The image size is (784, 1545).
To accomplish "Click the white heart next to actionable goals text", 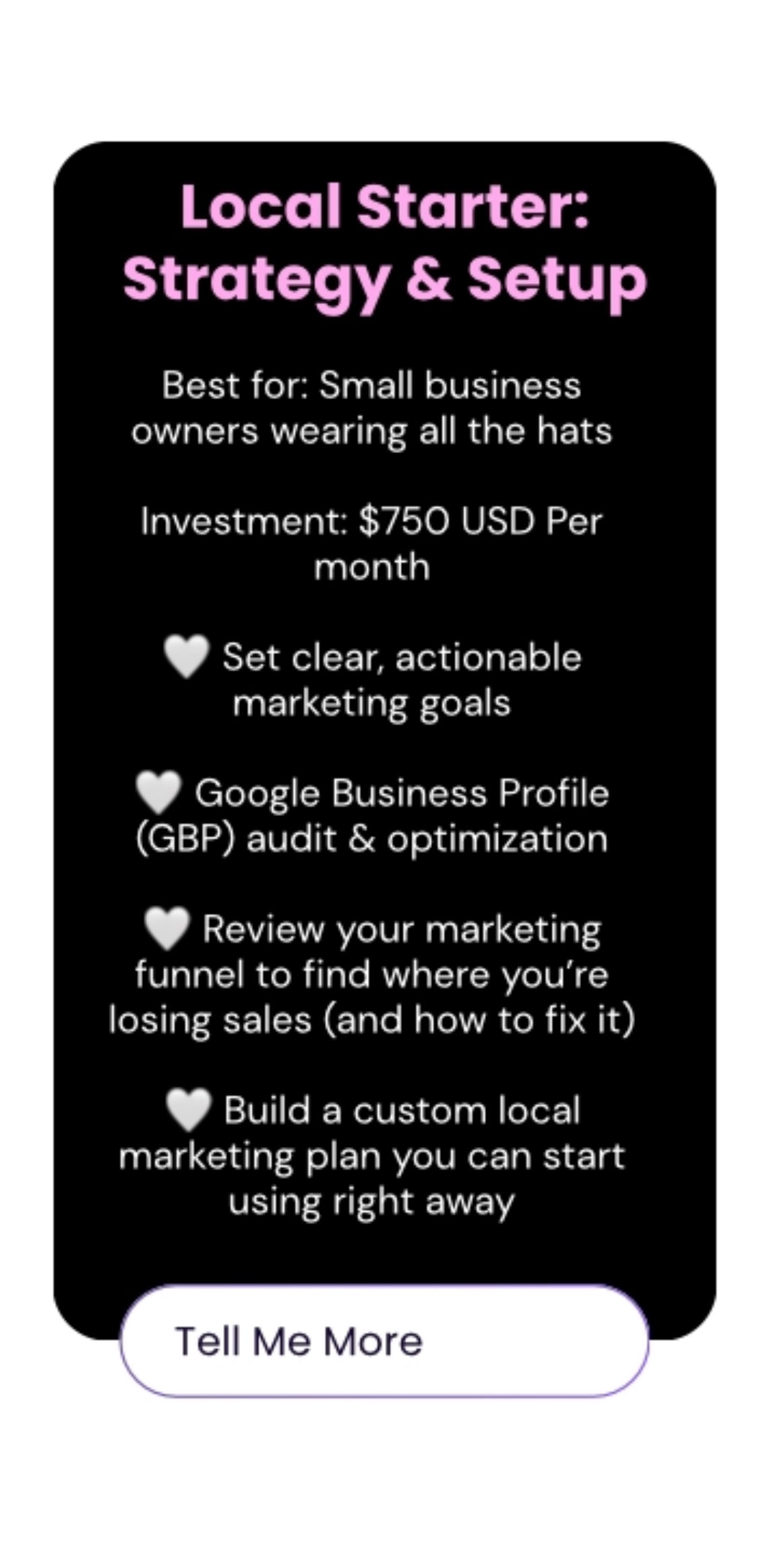I will pyautogui.click(x=187, y=657).
